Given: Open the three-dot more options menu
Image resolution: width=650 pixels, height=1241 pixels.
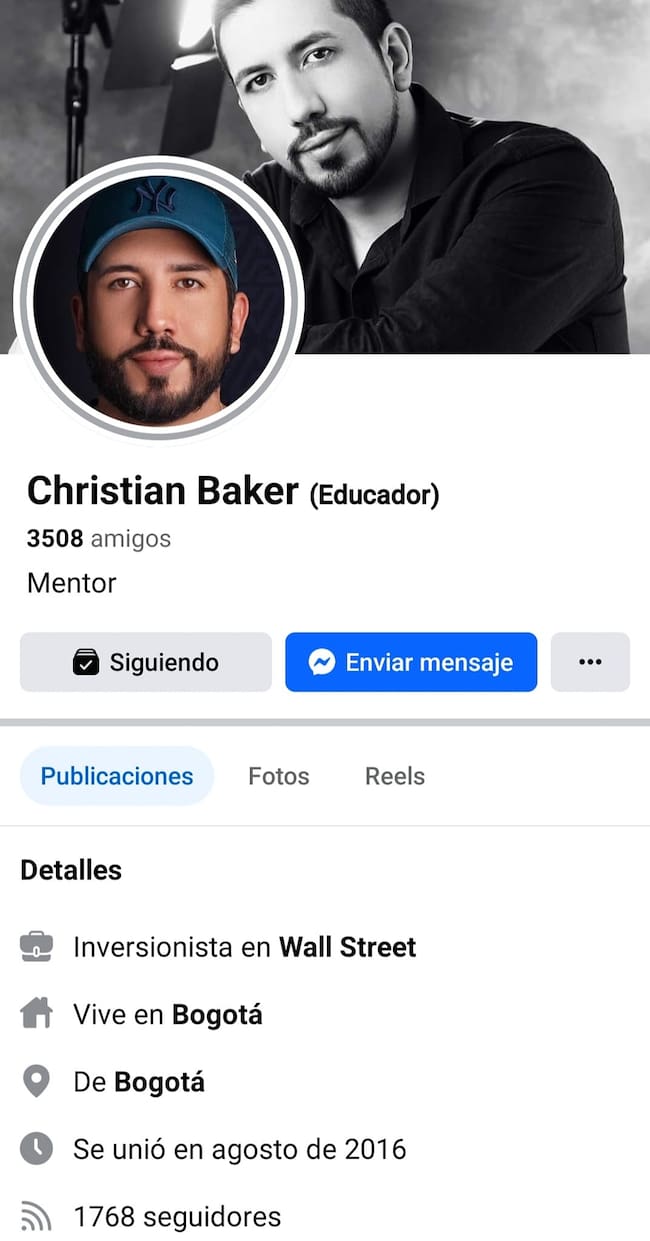Looking at the screenshot, I should 590,662.
